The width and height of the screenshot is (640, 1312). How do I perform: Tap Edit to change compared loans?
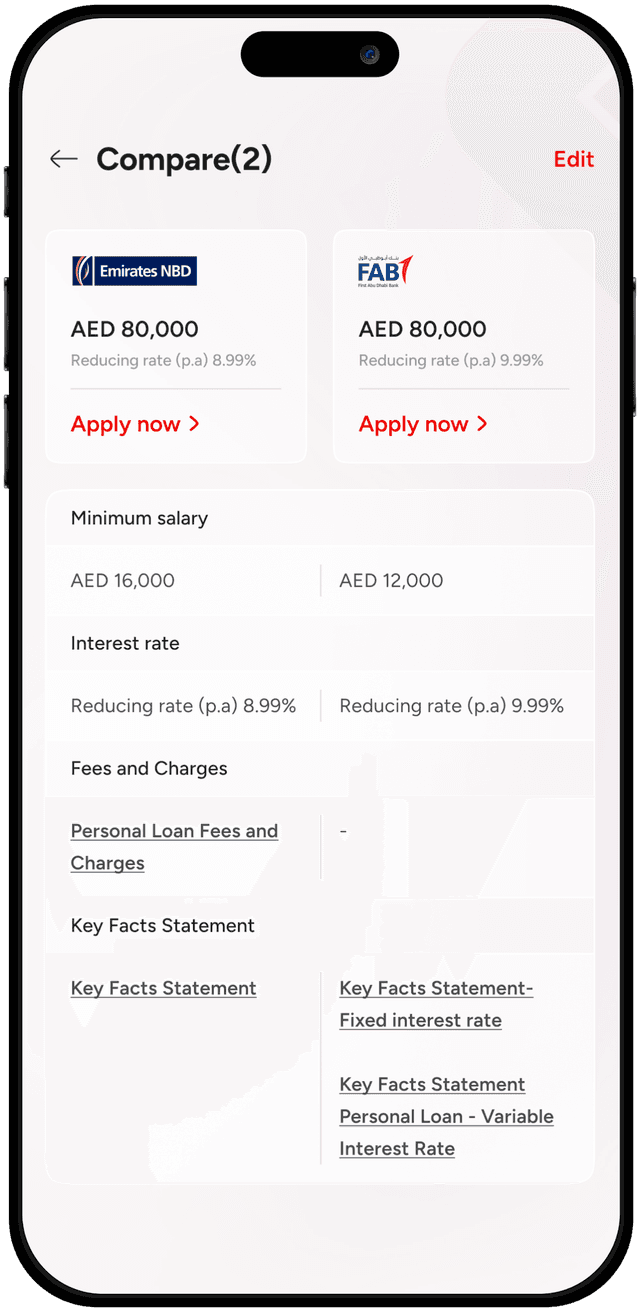click(573, 159)
